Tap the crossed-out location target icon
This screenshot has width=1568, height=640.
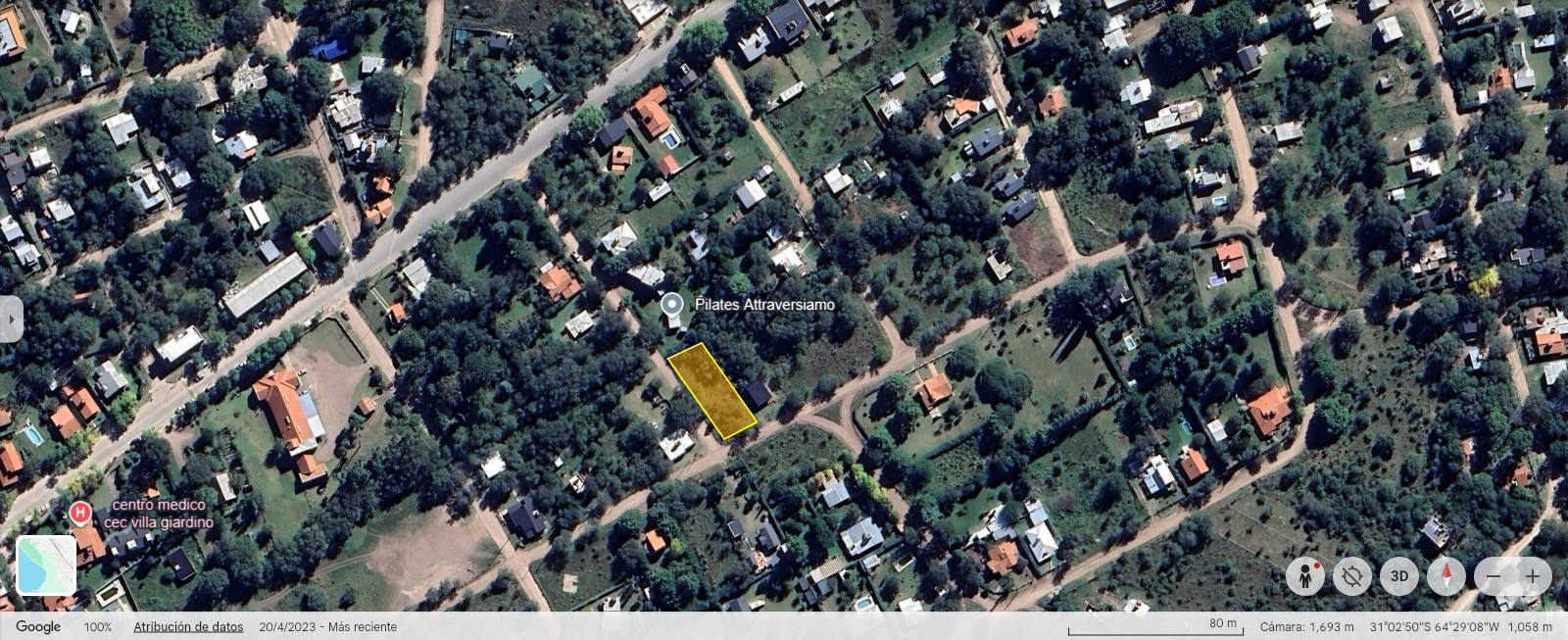click(x=1352, y=576)
